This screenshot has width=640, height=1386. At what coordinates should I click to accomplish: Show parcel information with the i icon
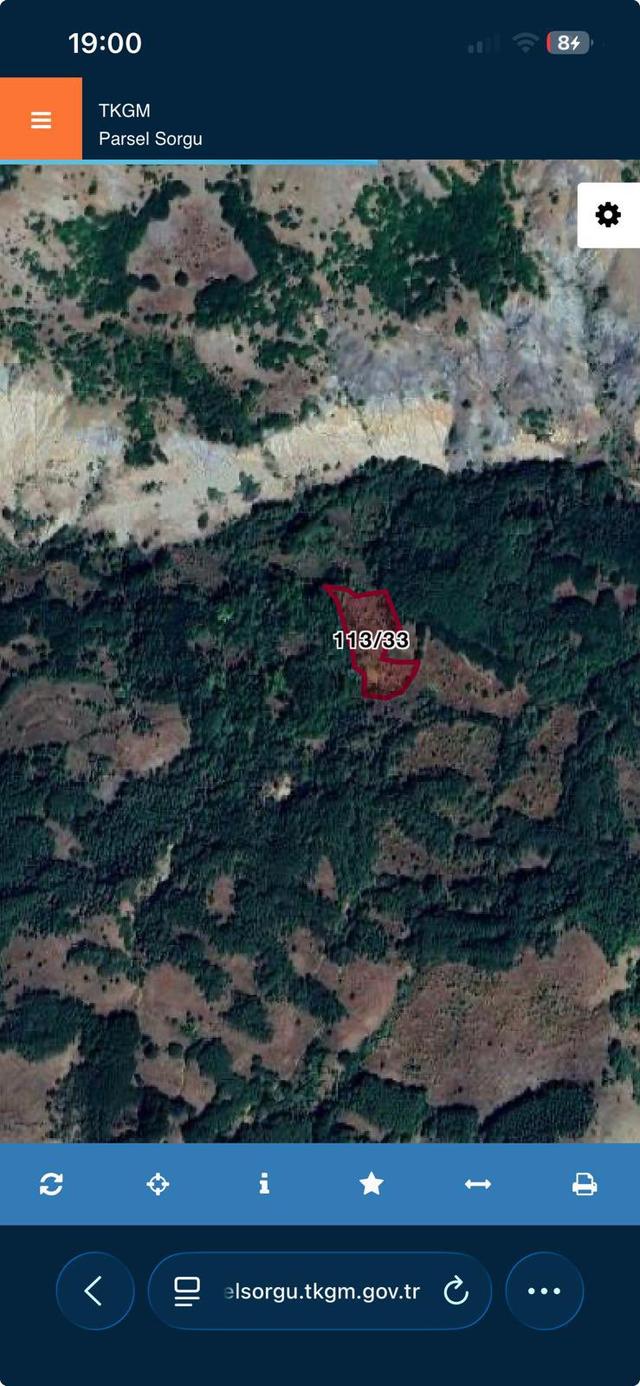(264, 1184)
